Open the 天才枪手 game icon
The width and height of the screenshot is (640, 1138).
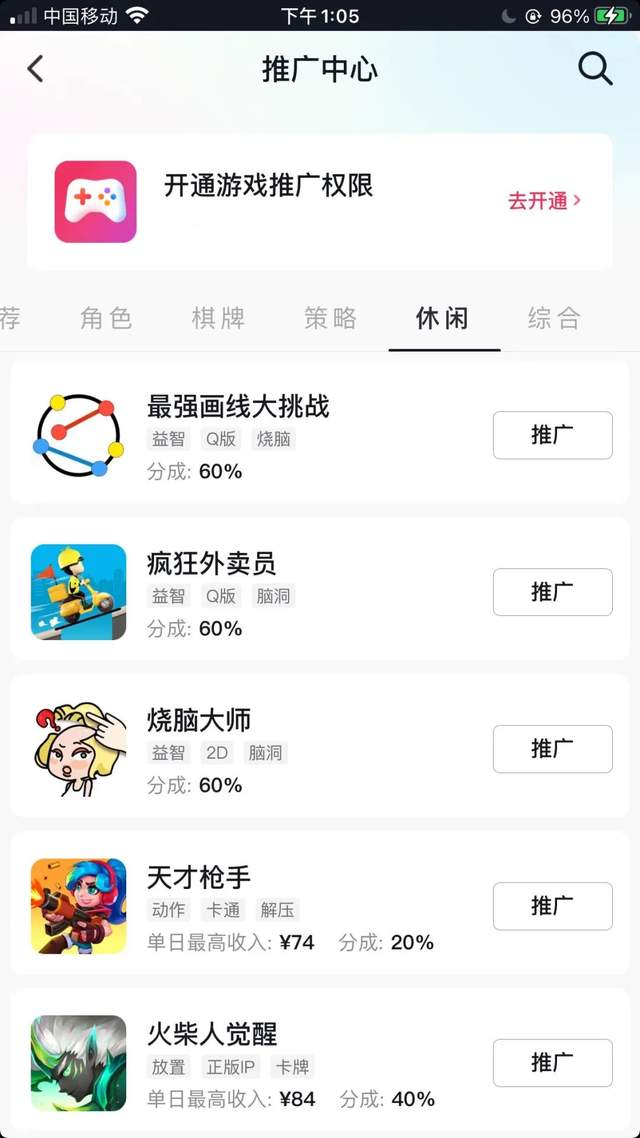pyautogui.click(x=79, y=906)
